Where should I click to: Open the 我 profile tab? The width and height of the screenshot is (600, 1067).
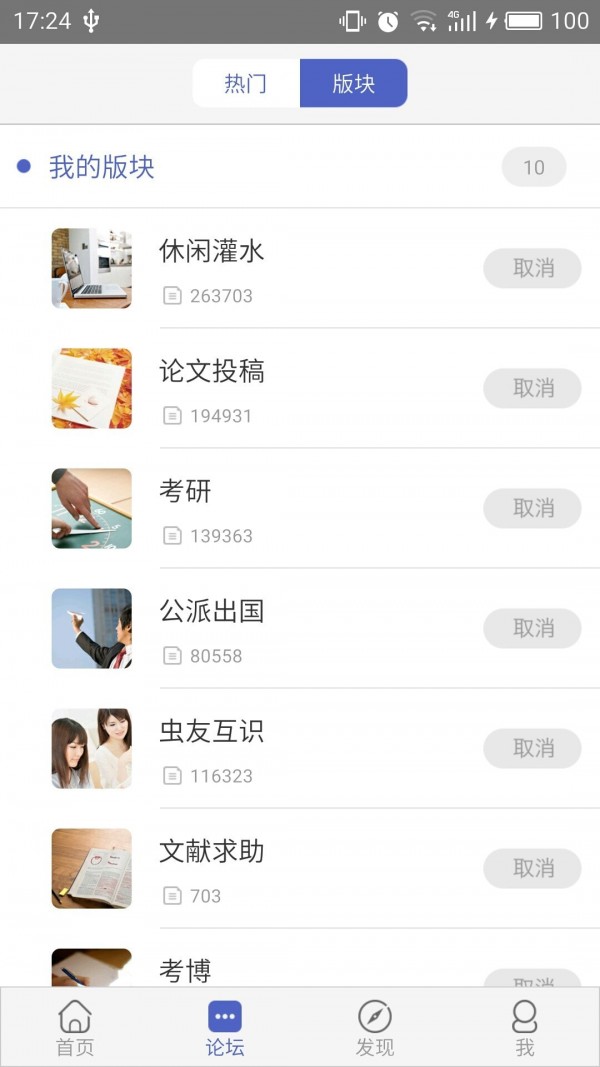tap(524, 1028)
